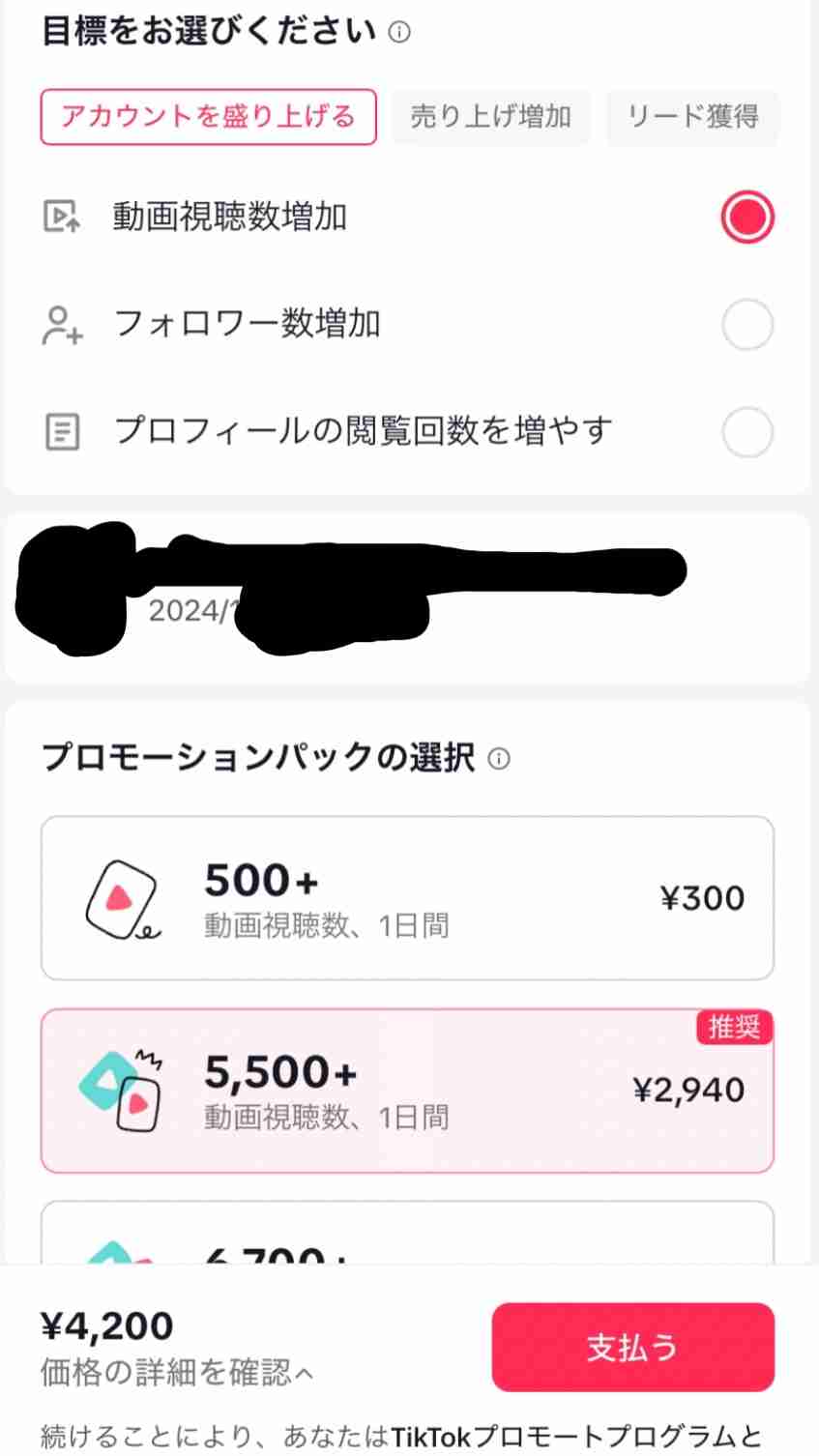Choose the ¥300 500+ views pack
Viewport: 819px width, 1456px height.
coord(406,898)
